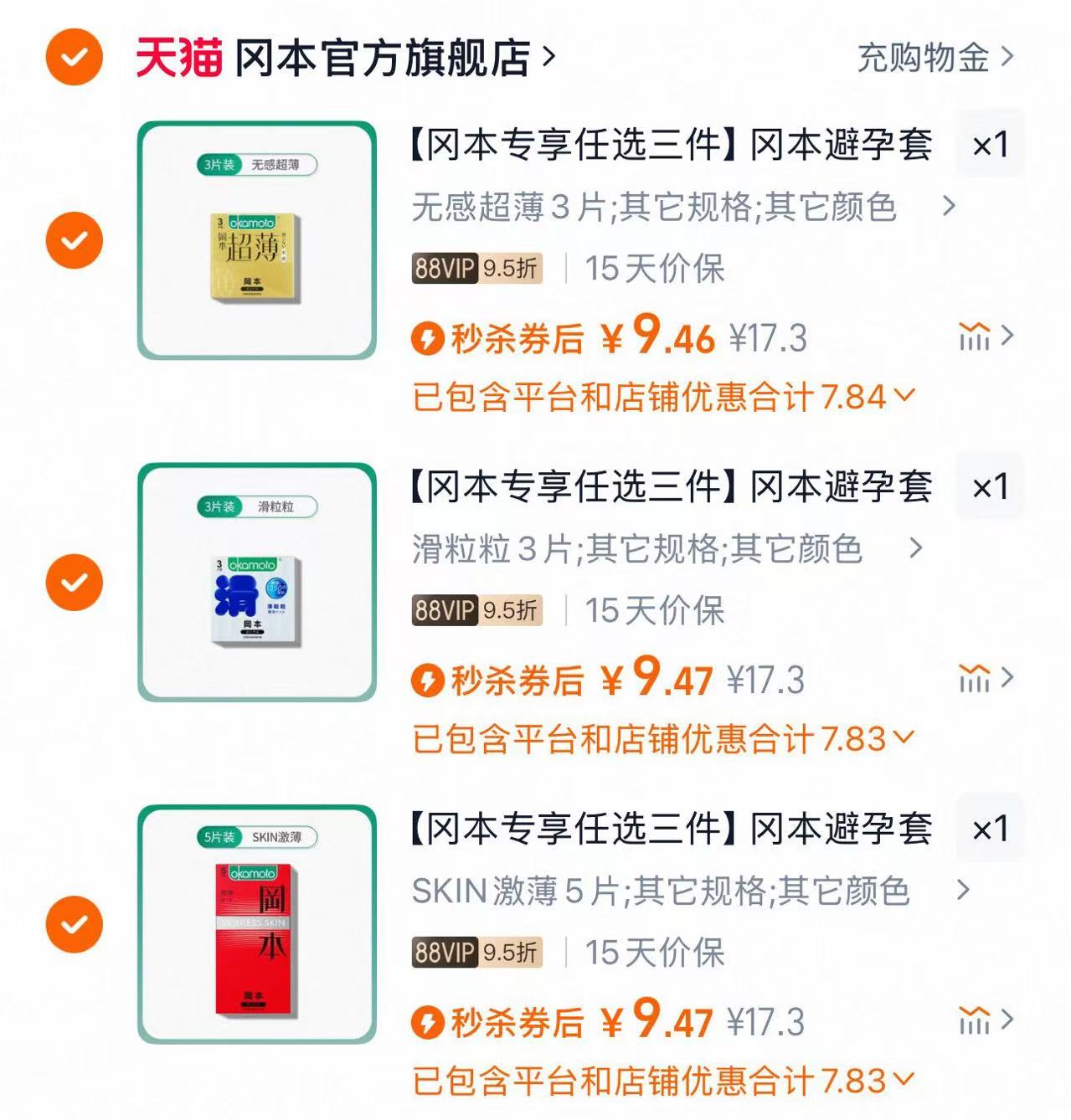Expand discount details showing 合计 7.84
Viewport: 1071px width, 1120px height.
point(903,396)
